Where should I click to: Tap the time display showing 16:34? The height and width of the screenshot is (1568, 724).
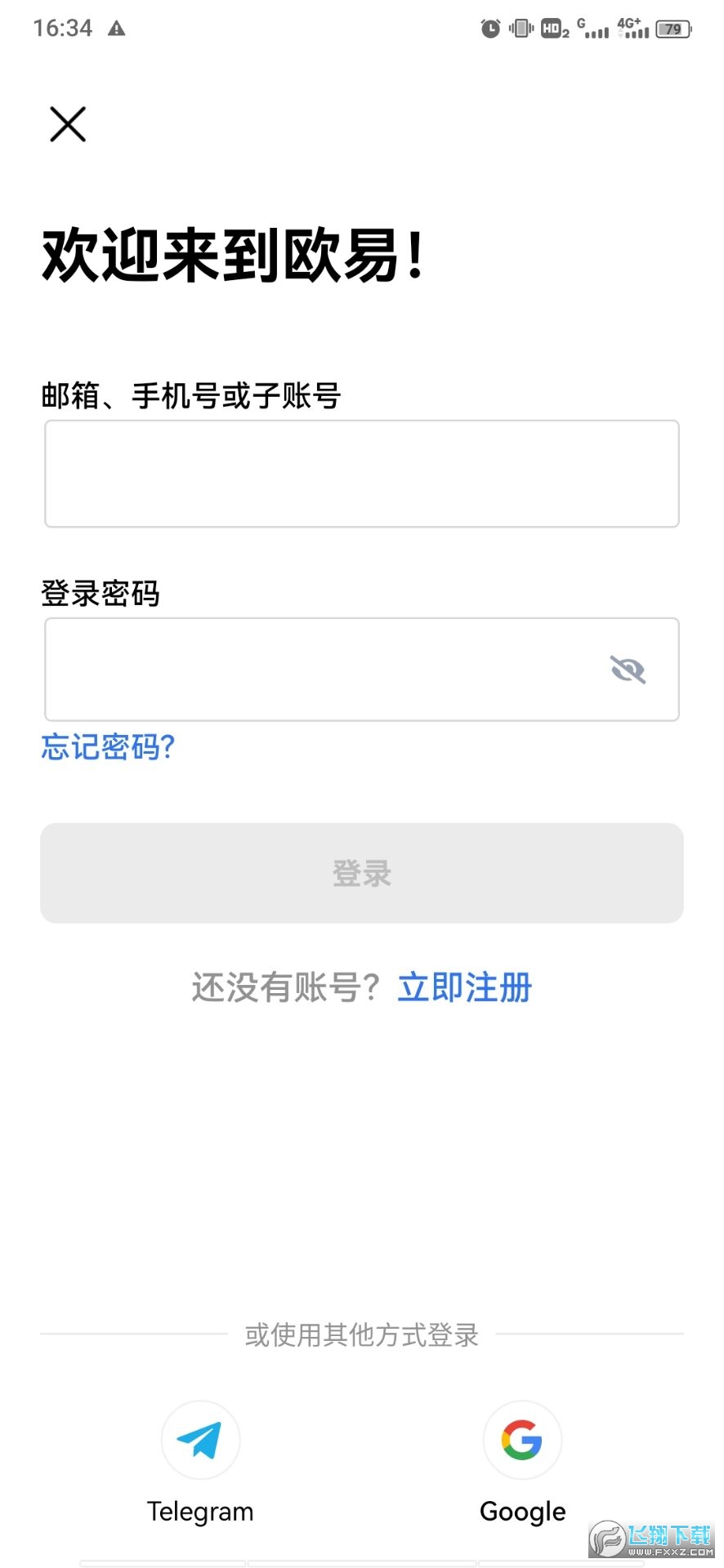point(63,28)
